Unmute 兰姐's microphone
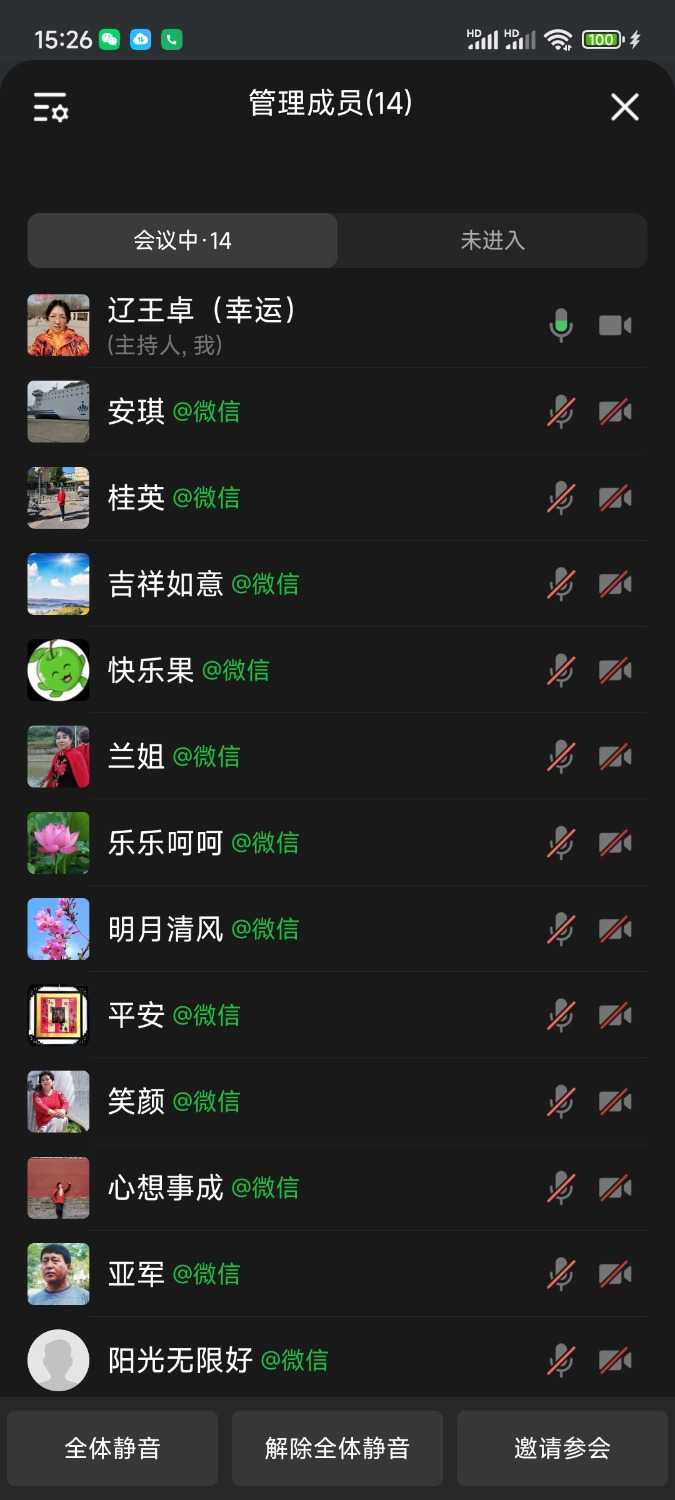 tap(561, 756)
